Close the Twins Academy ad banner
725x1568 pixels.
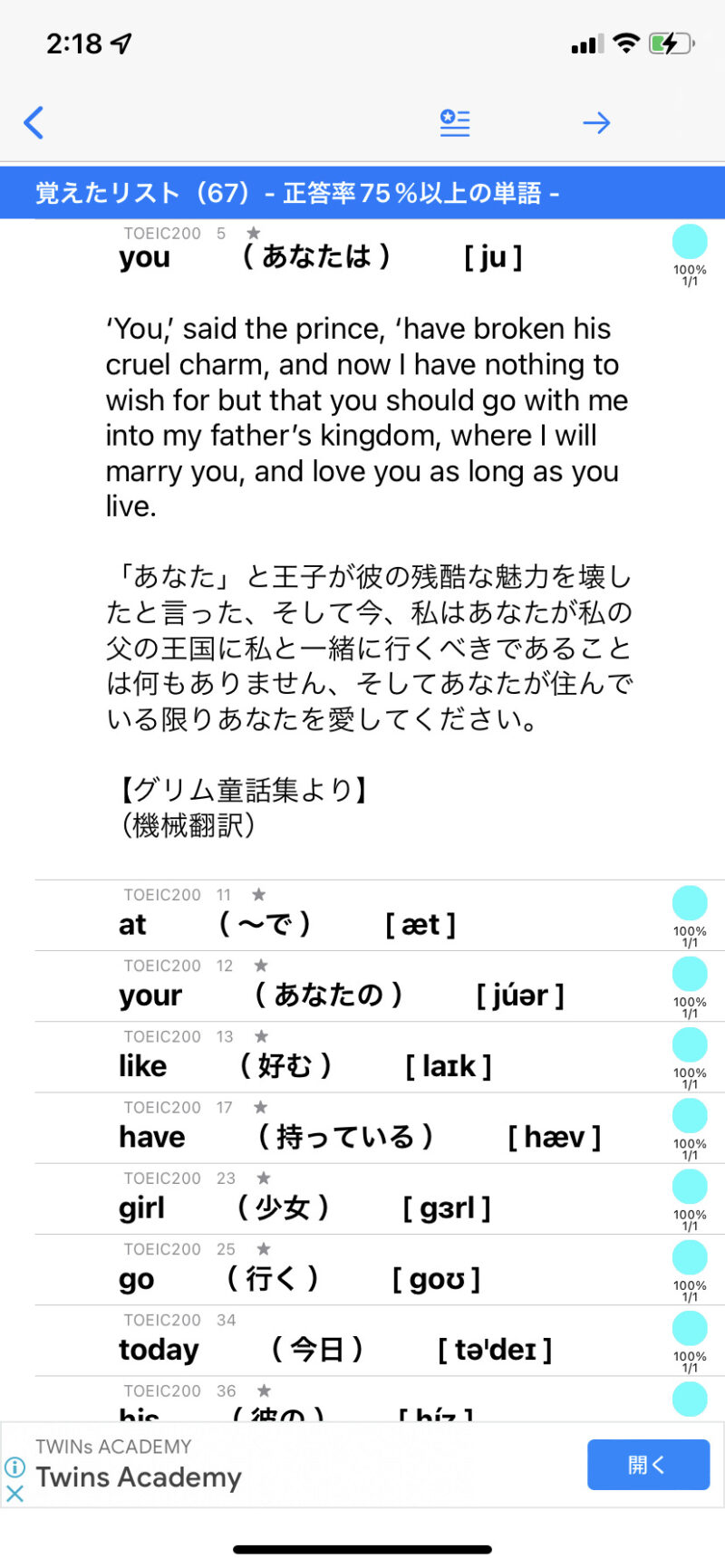click(x=14, y=1493)
